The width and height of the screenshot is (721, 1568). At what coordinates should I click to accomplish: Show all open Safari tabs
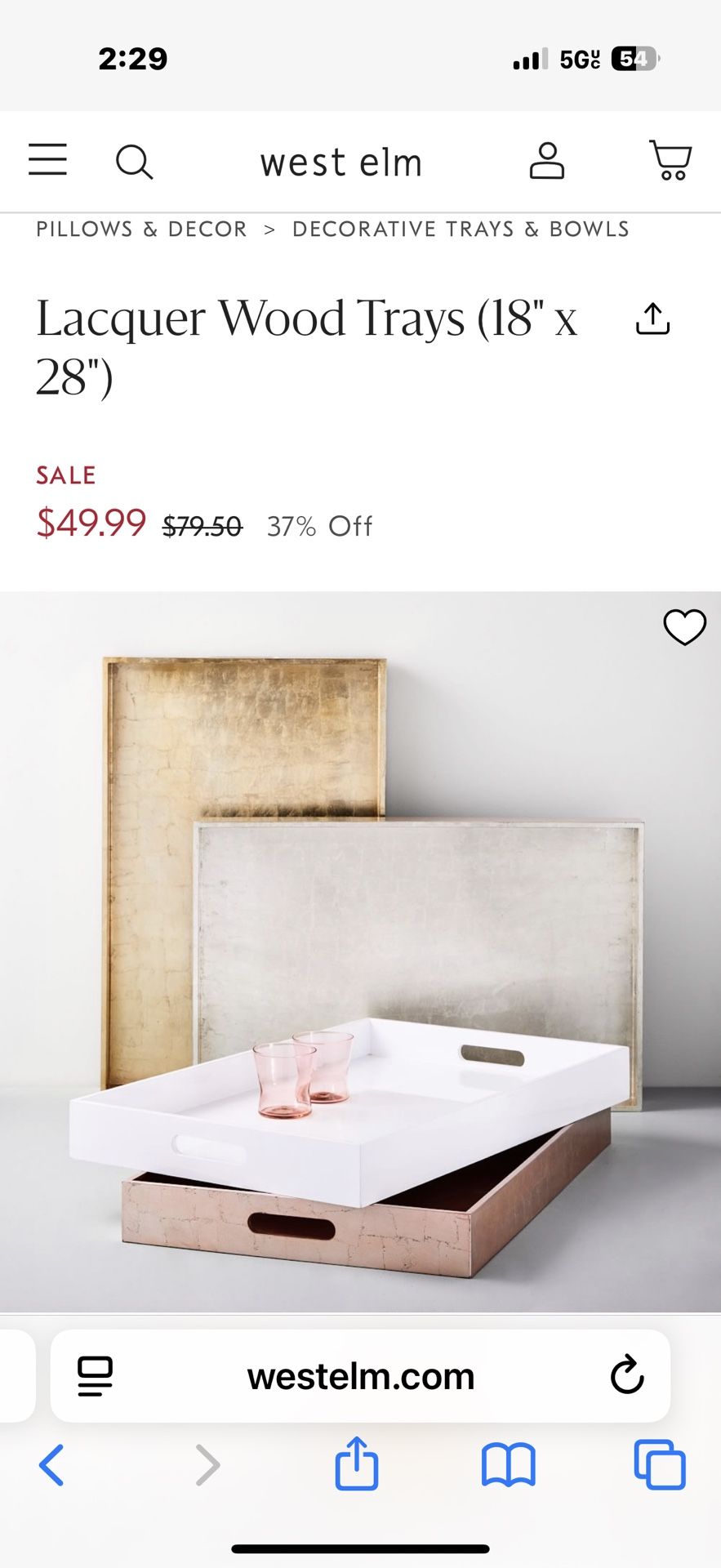click(659, 1465)
